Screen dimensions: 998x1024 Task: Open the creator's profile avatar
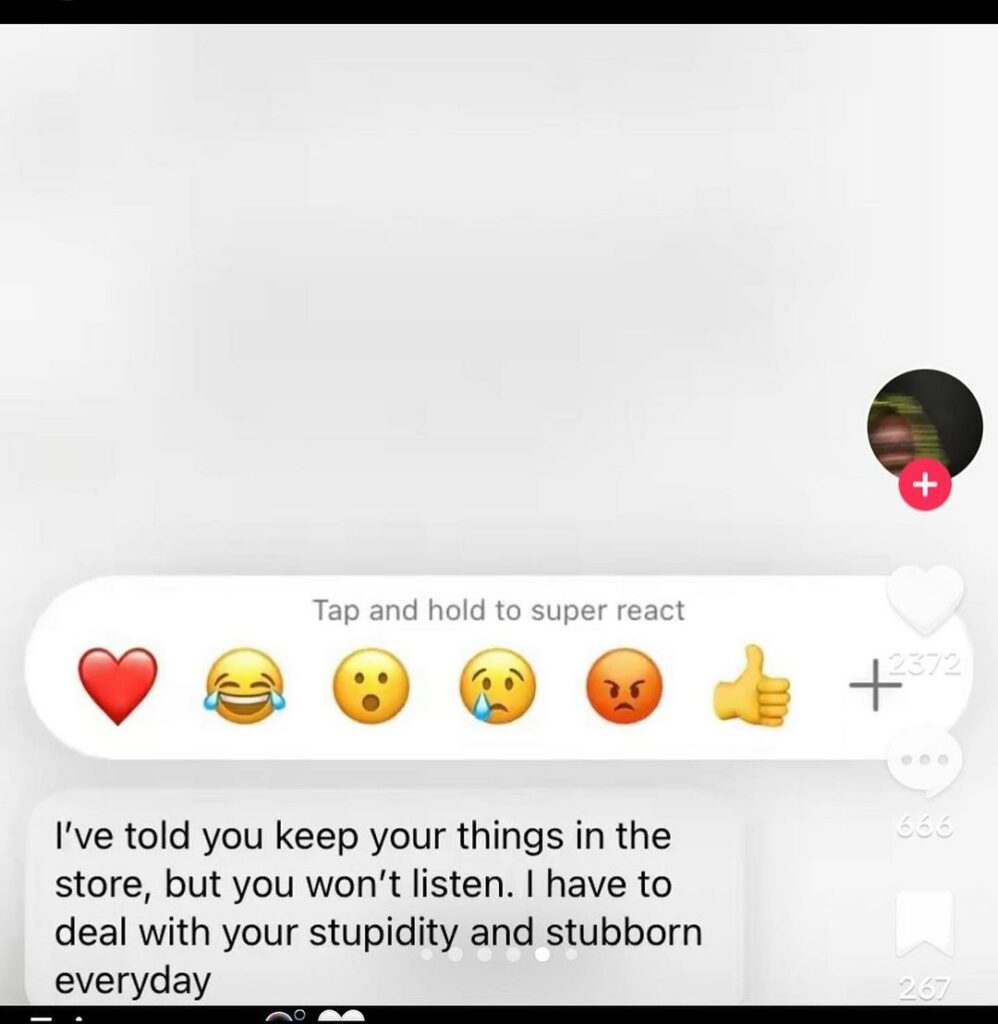click(x=924, y=425)
